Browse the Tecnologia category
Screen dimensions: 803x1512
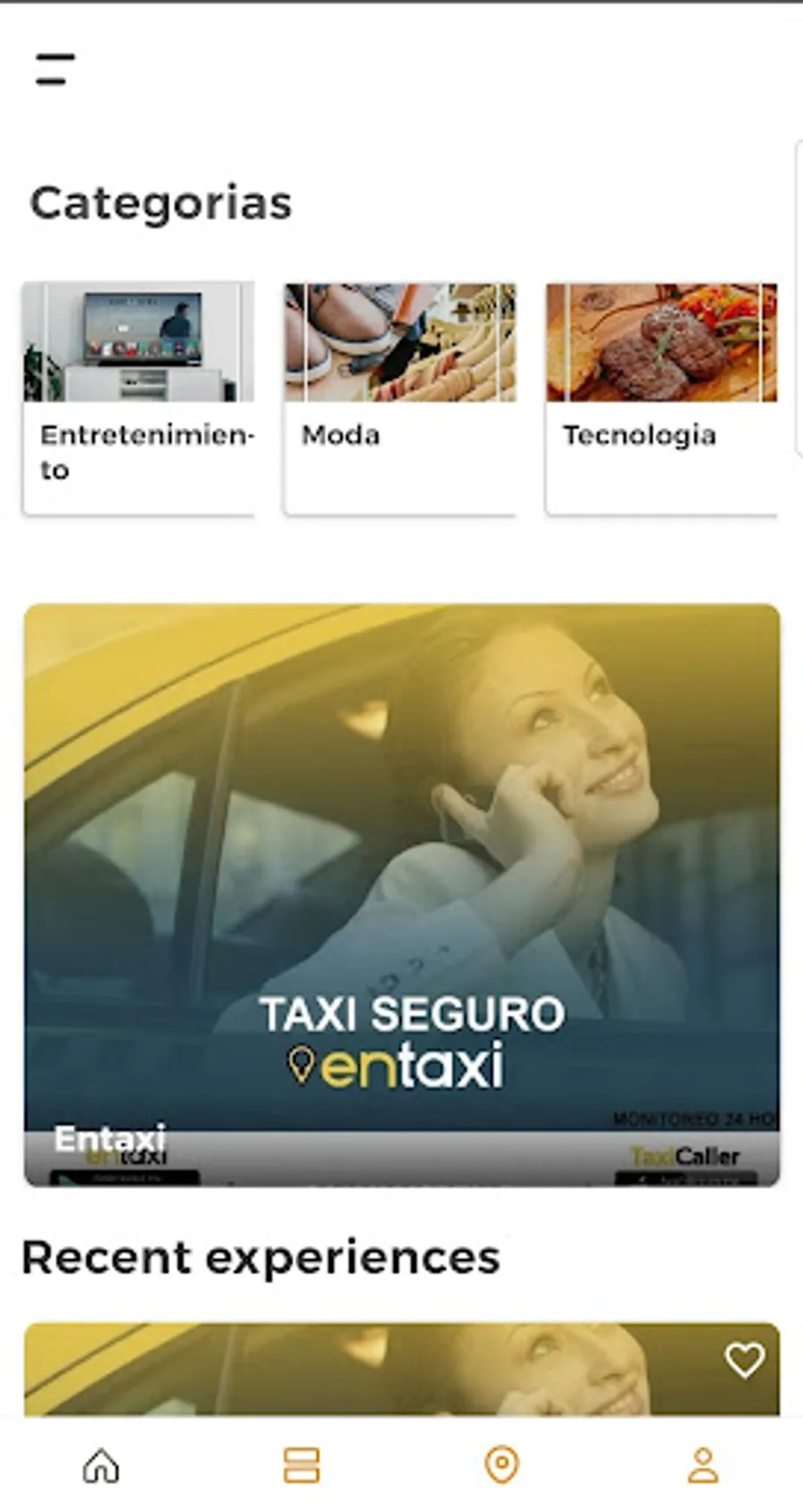pyautogui.click(x=661, y=398)
